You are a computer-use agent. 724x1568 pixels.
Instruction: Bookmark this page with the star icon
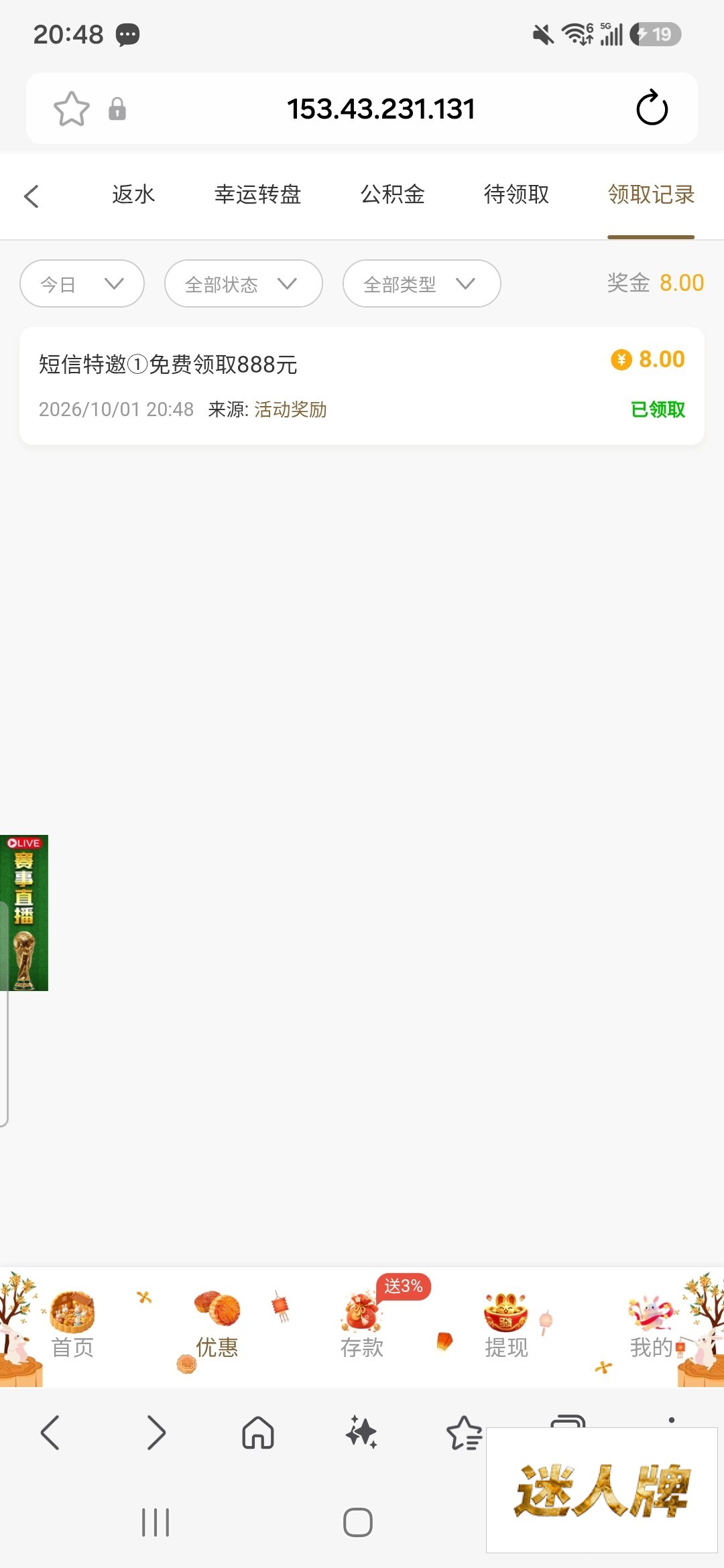click(71, 109)
